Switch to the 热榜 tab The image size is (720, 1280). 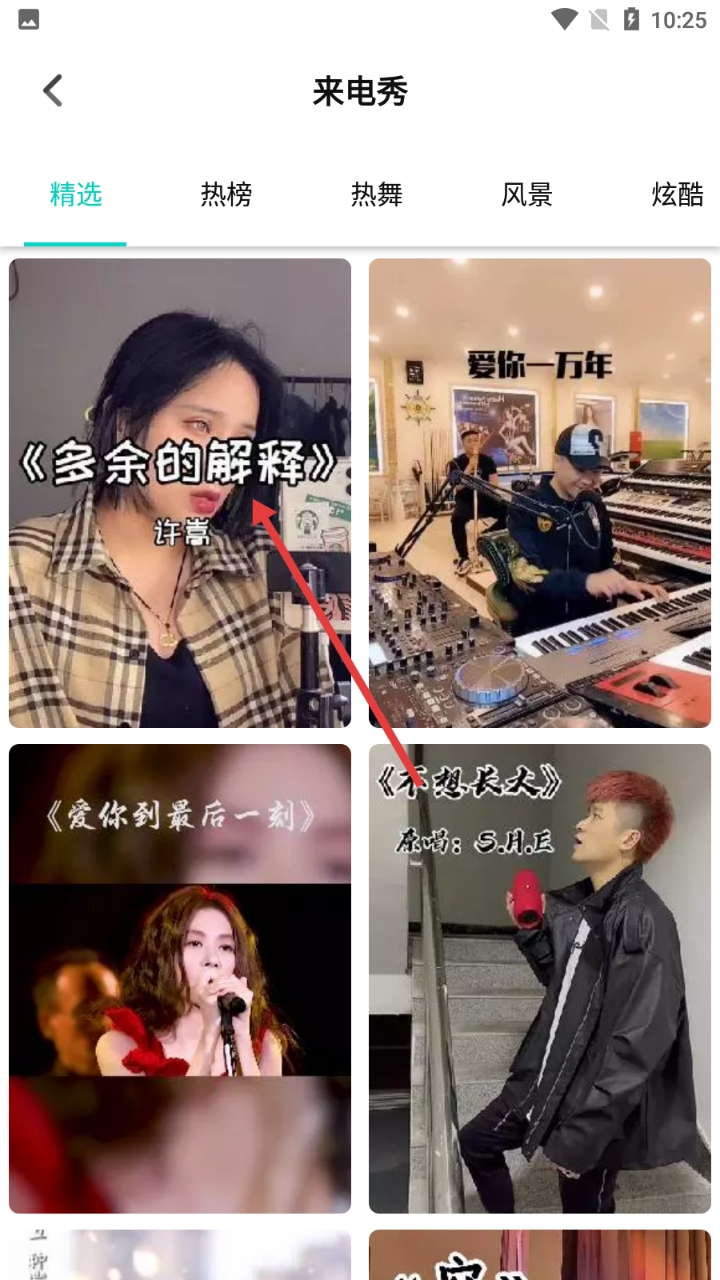tap(226, 194)
